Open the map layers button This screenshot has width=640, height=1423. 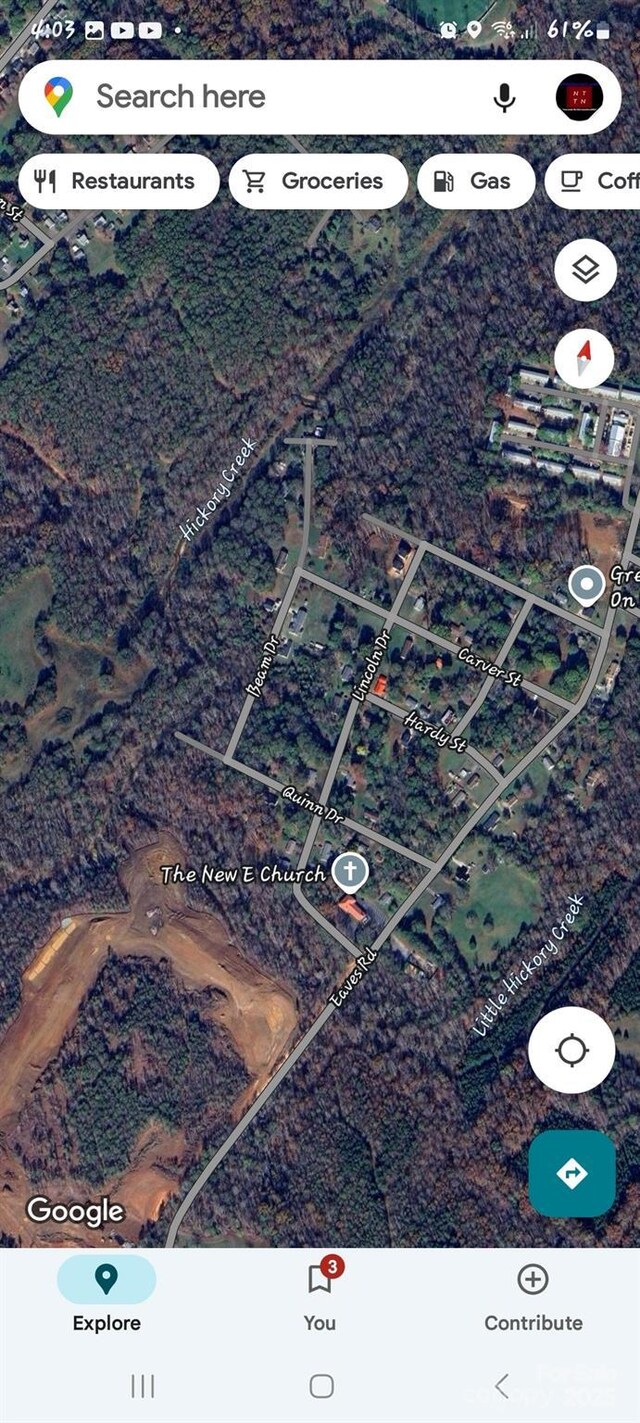585,269
